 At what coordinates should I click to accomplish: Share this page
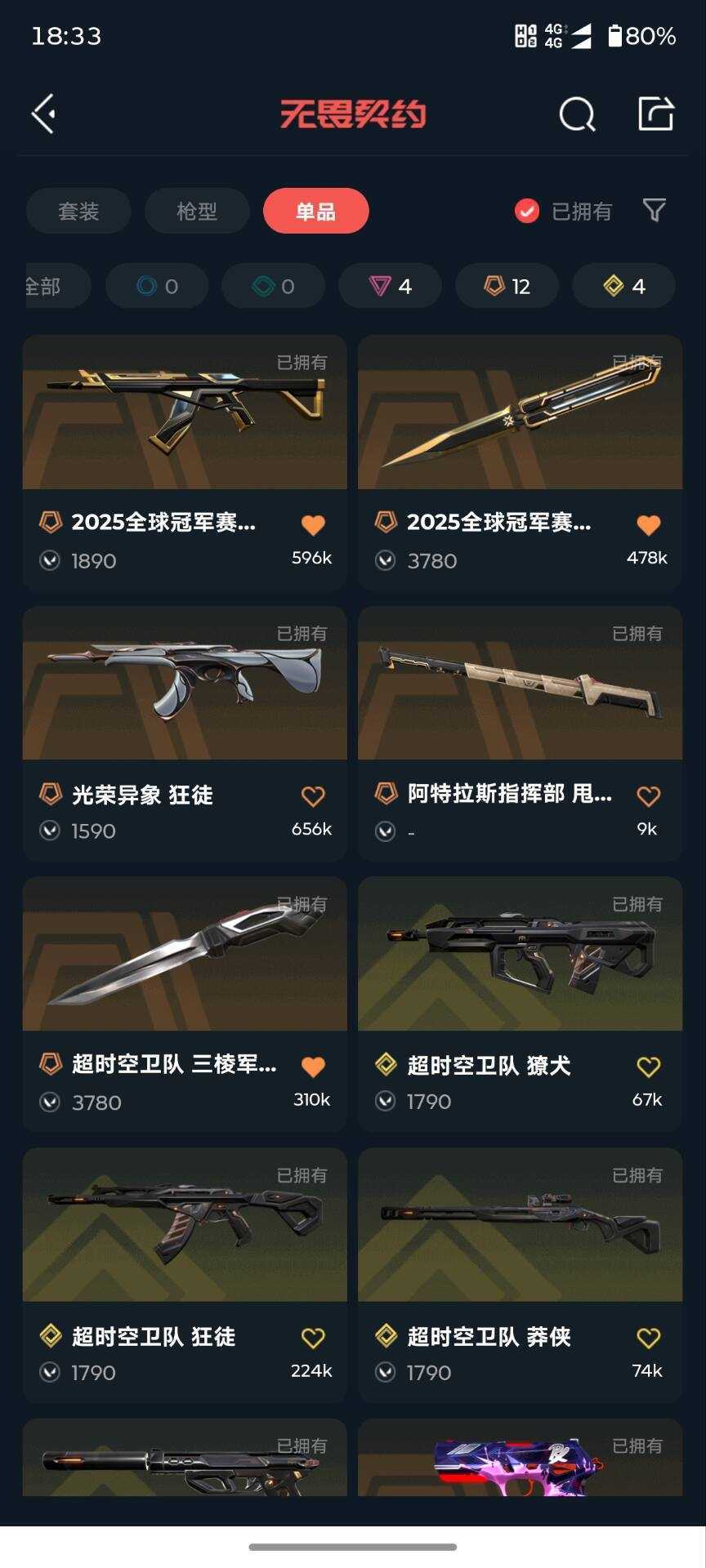[x=655, y=114]
